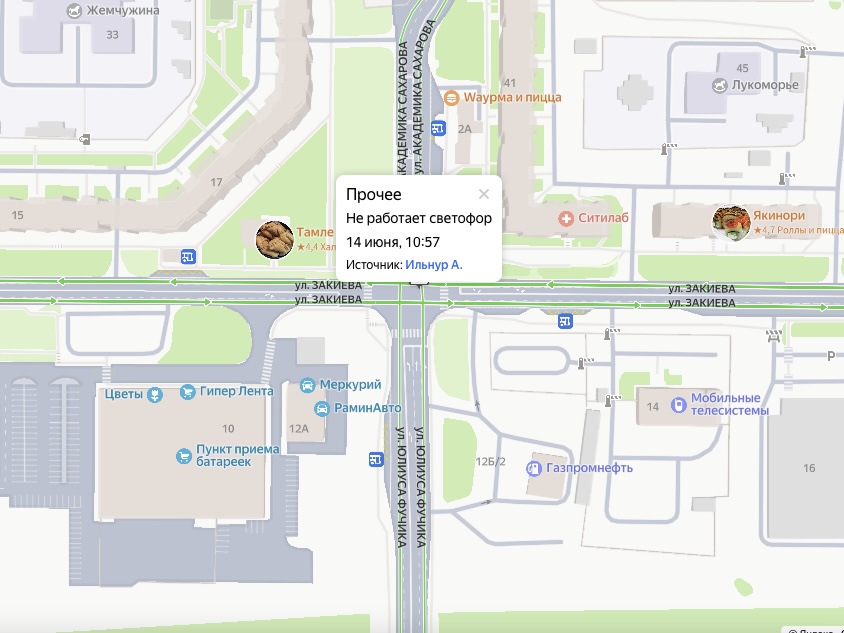Viewport: 844px width, 633px height.
Task: Close the Прочее traffic event popup
Action: pos(484,194)
